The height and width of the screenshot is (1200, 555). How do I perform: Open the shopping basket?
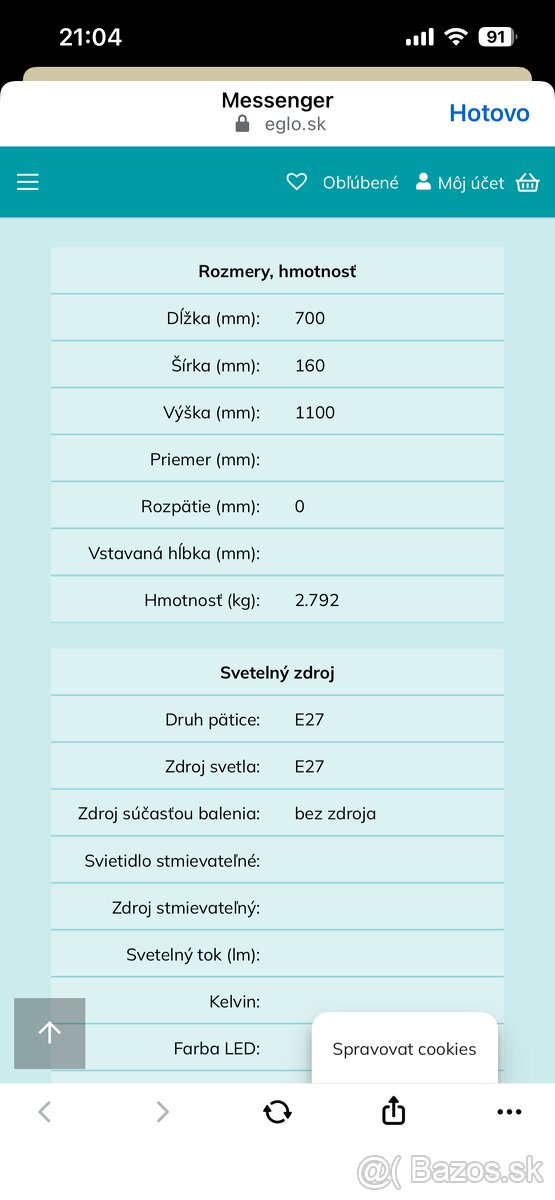pyautogui.click(x=528, y=182)
